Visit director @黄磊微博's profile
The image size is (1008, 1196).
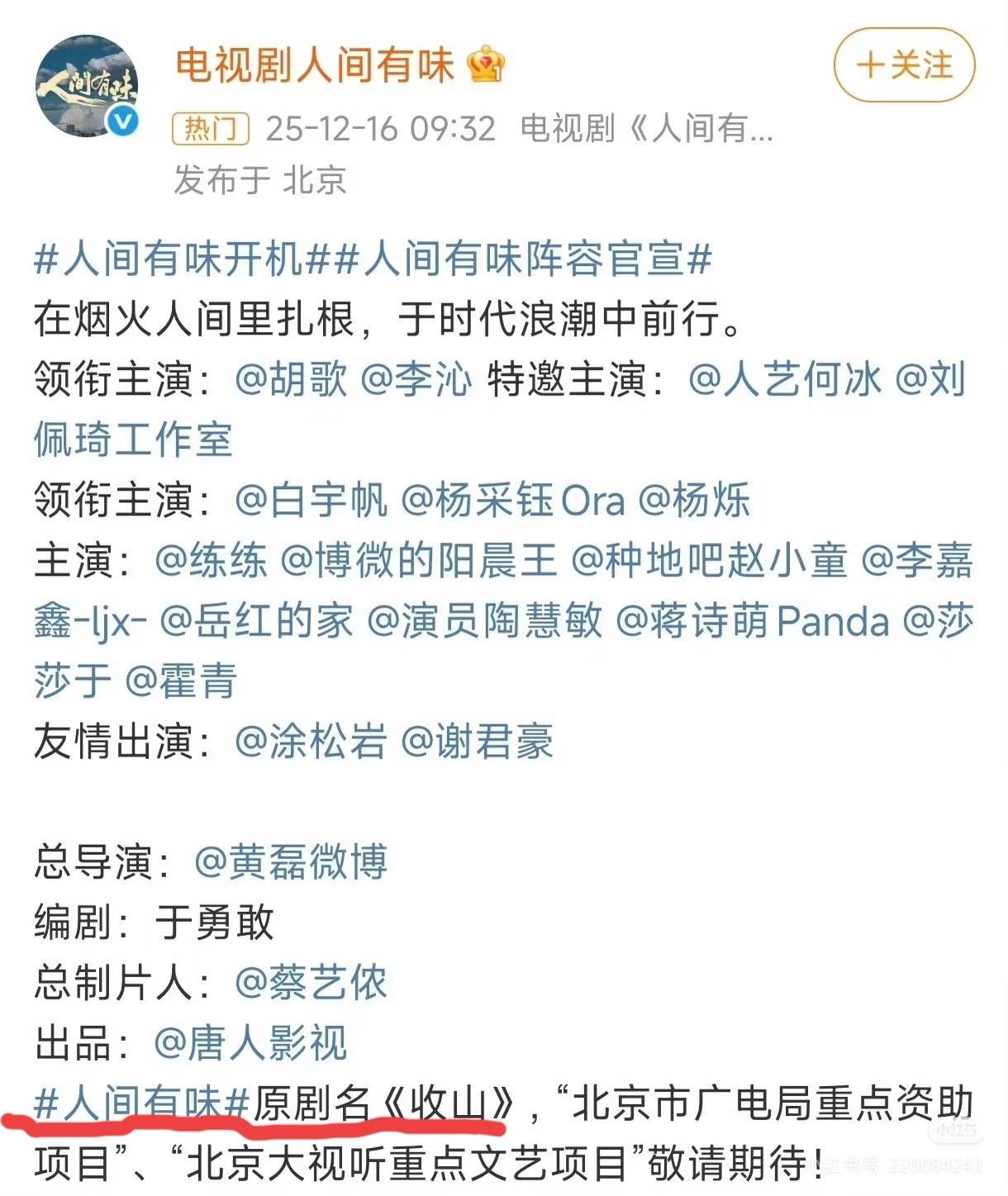(291, 862)
